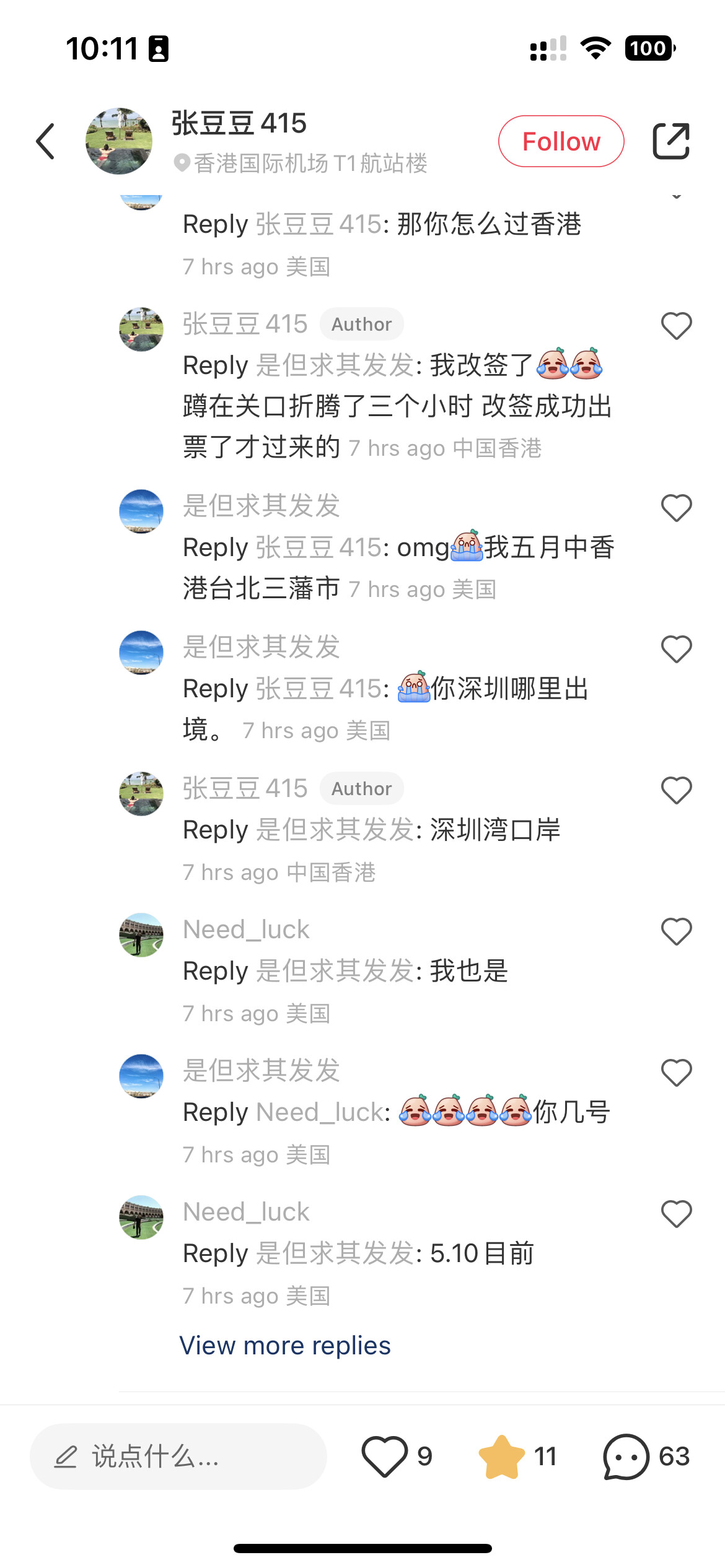Viewport: 725px width, 1568px height.
Task: Open comments via the speech bubble icon
Action: point(626,1457)
